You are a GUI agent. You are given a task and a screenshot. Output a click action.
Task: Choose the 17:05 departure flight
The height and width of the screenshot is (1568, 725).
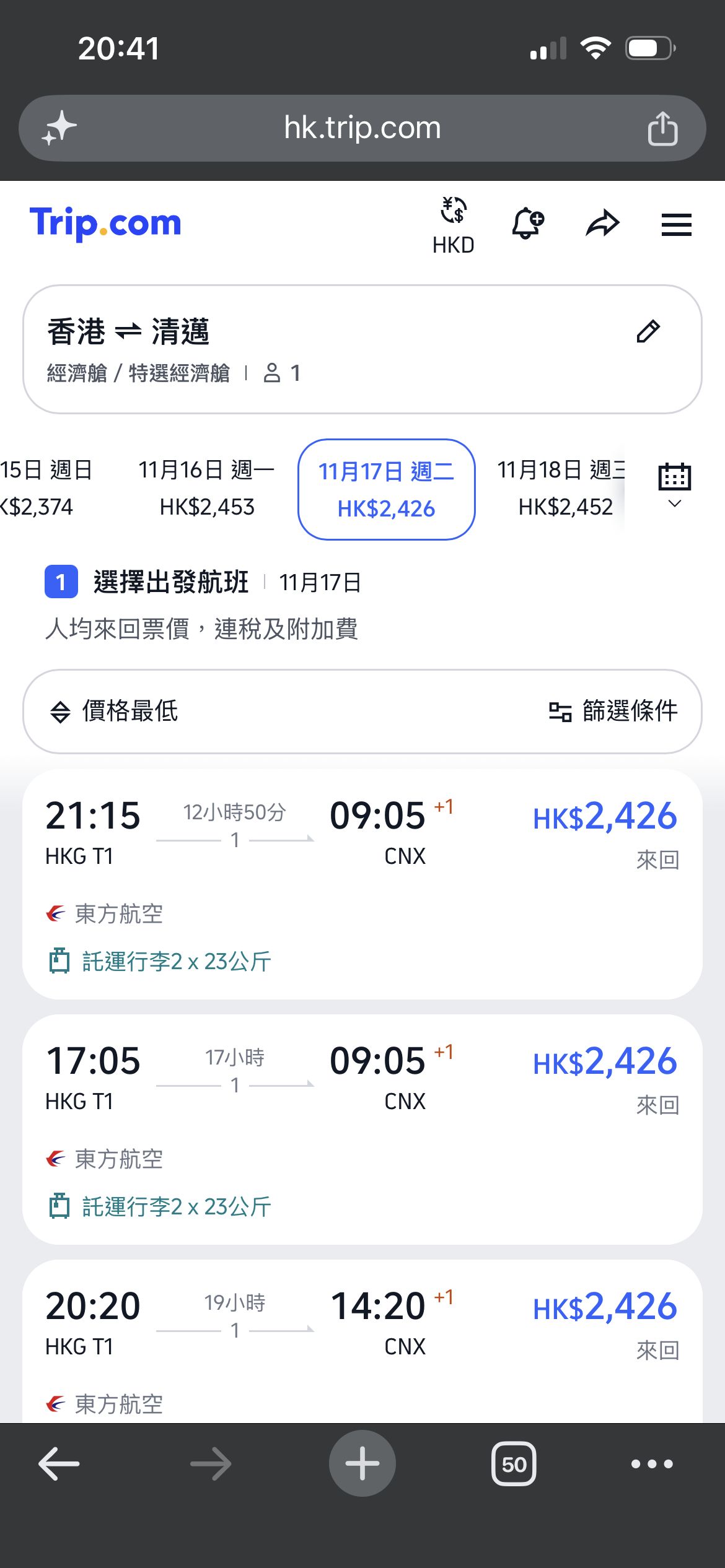362,1129
